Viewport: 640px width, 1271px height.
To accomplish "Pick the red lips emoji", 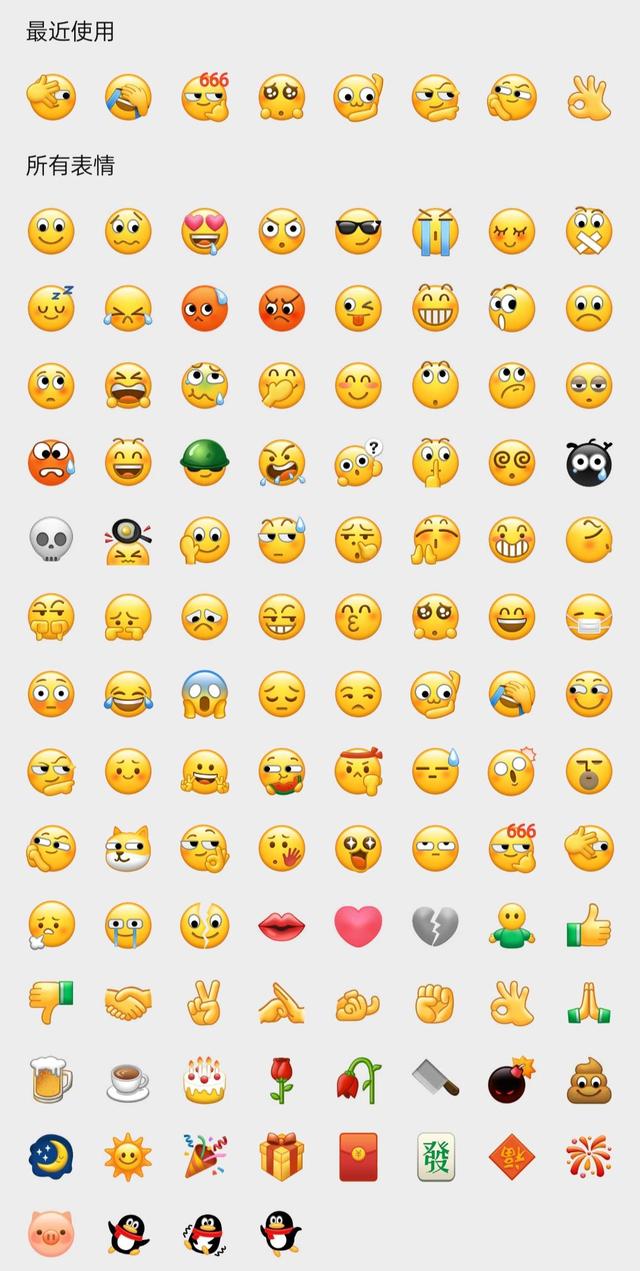I will 281,927.
